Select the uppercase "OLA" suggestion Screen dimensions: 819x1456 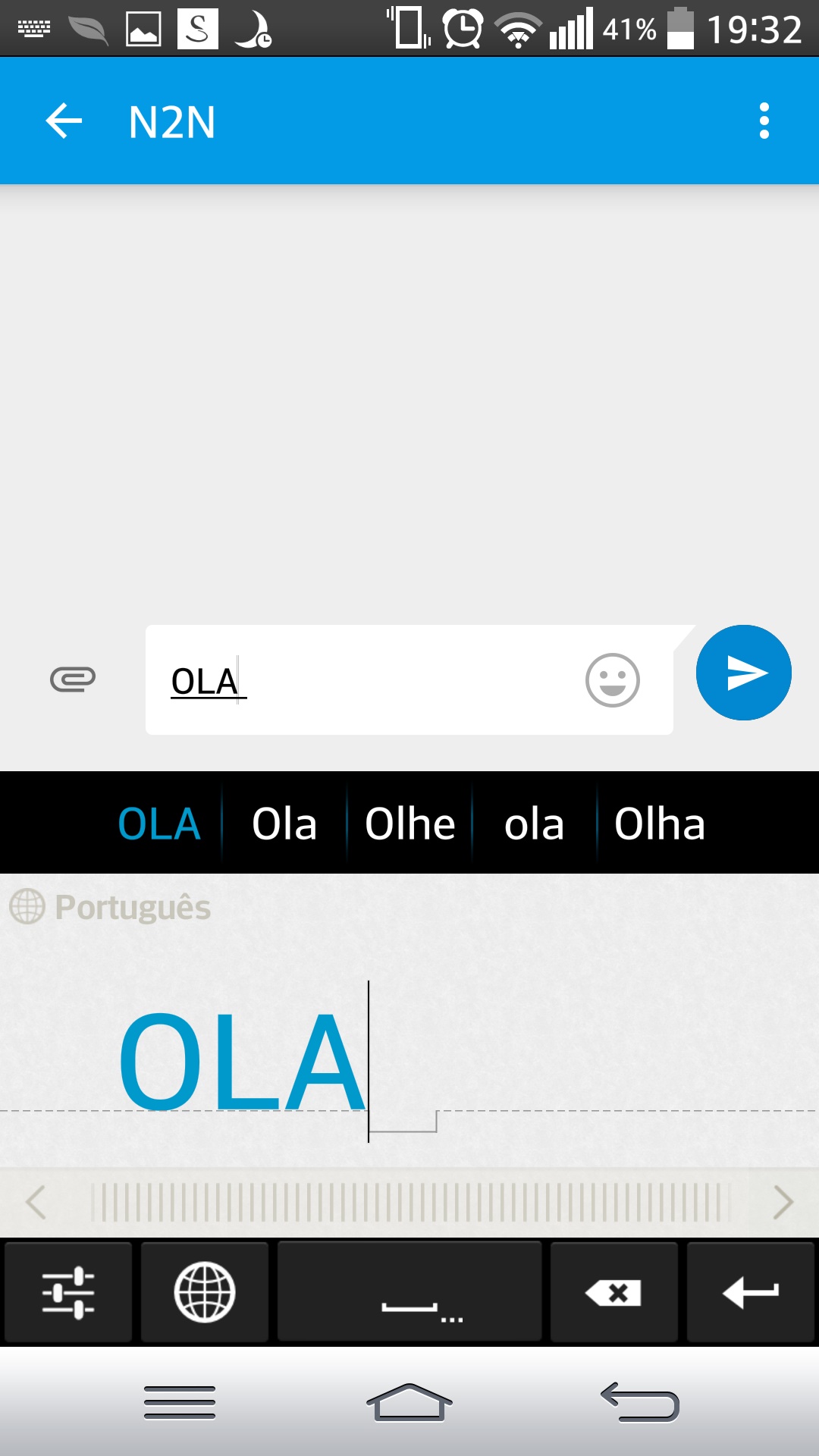pos(159,824)
